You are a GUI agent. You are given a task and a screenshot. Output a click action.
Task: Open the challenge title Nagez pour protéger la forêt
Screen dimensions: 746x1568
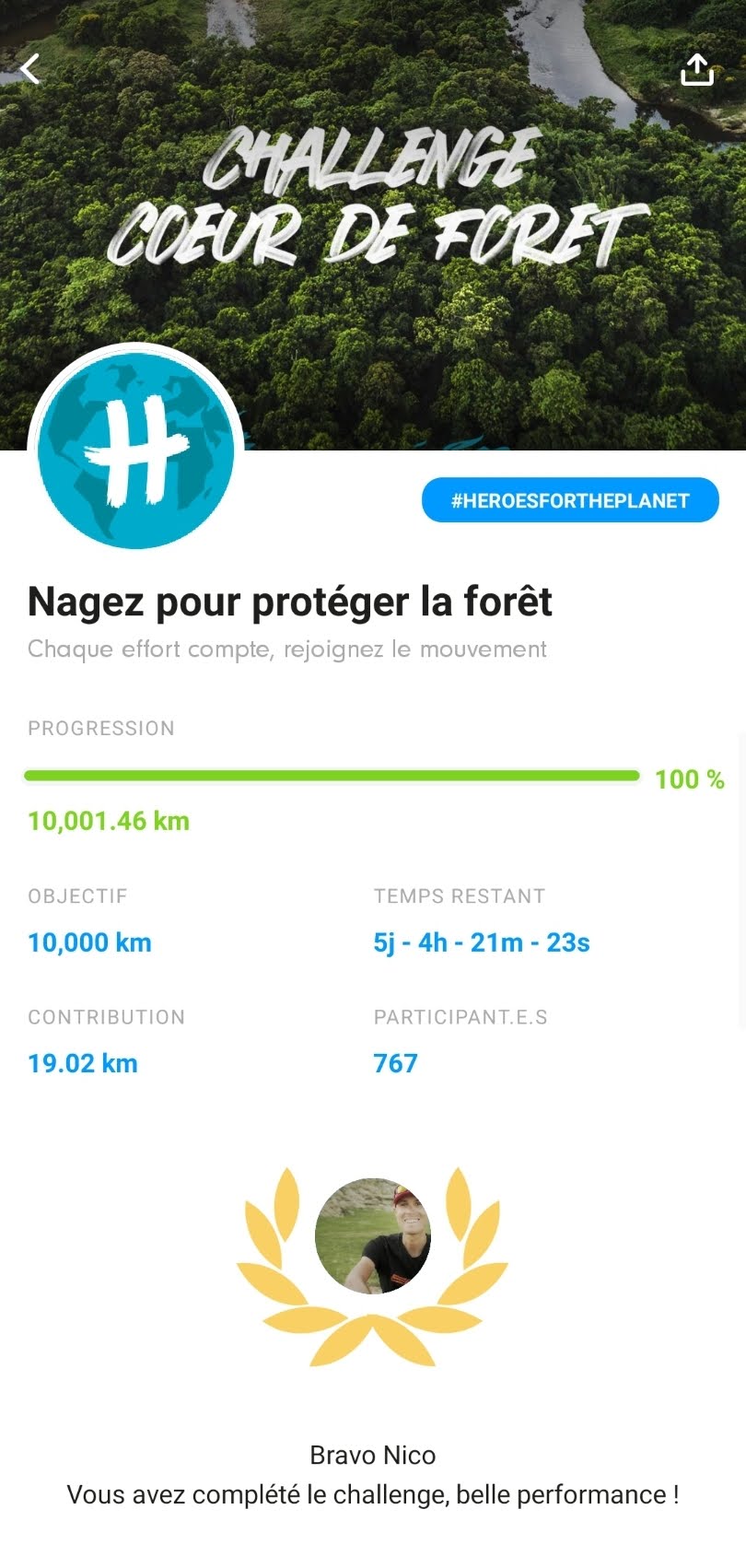pos(290,601)
